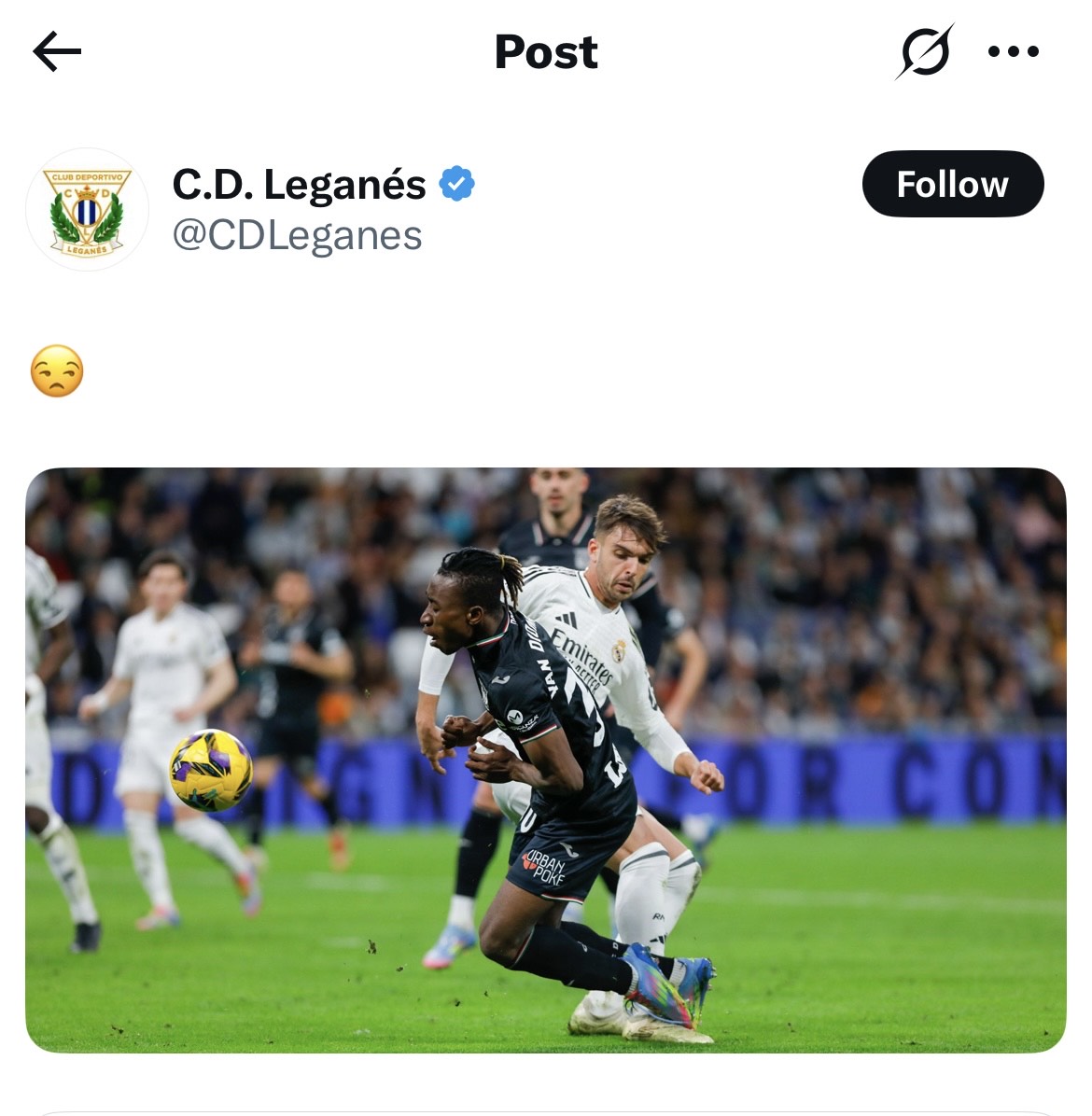Screen dimensions: 1092x1116
Task: View the match photo full screen
Action: [546, 760]
